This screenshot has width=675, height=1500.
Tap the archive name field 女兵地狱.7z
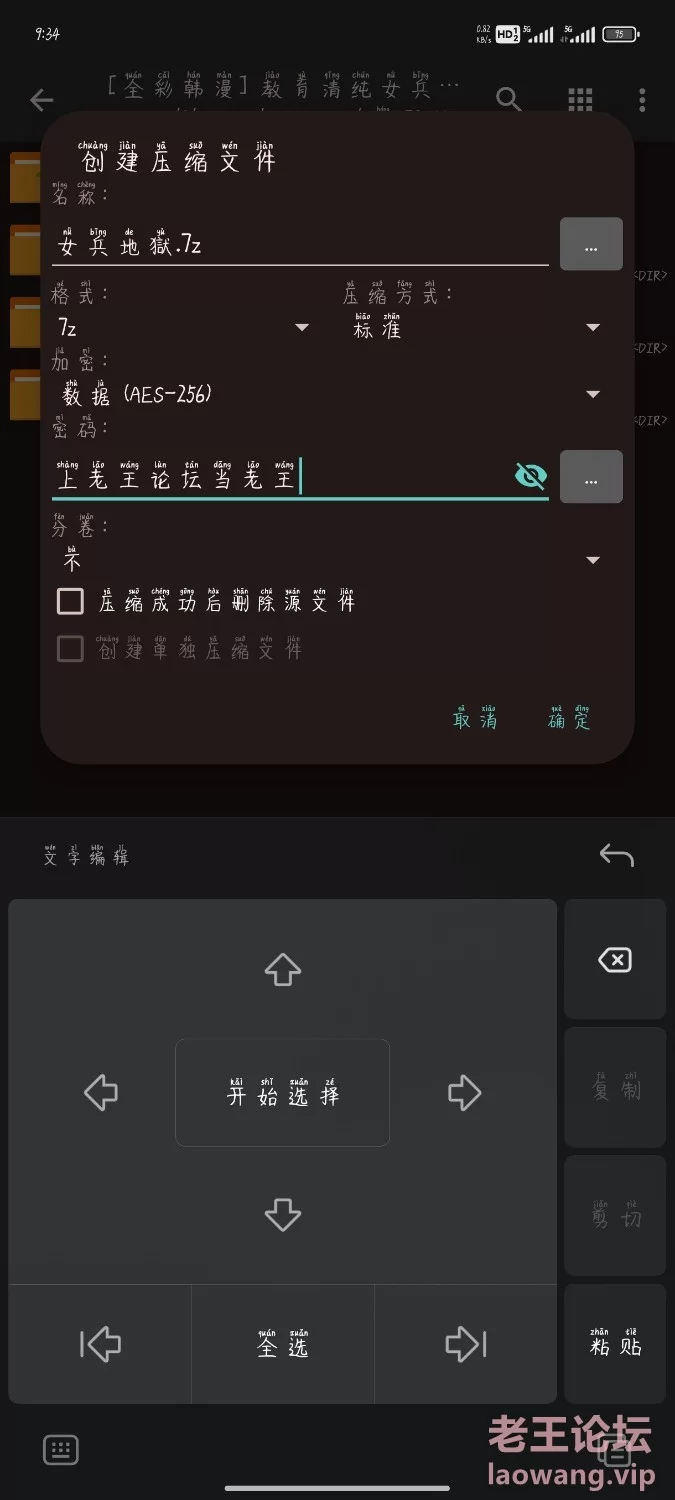tap(300, 244)
